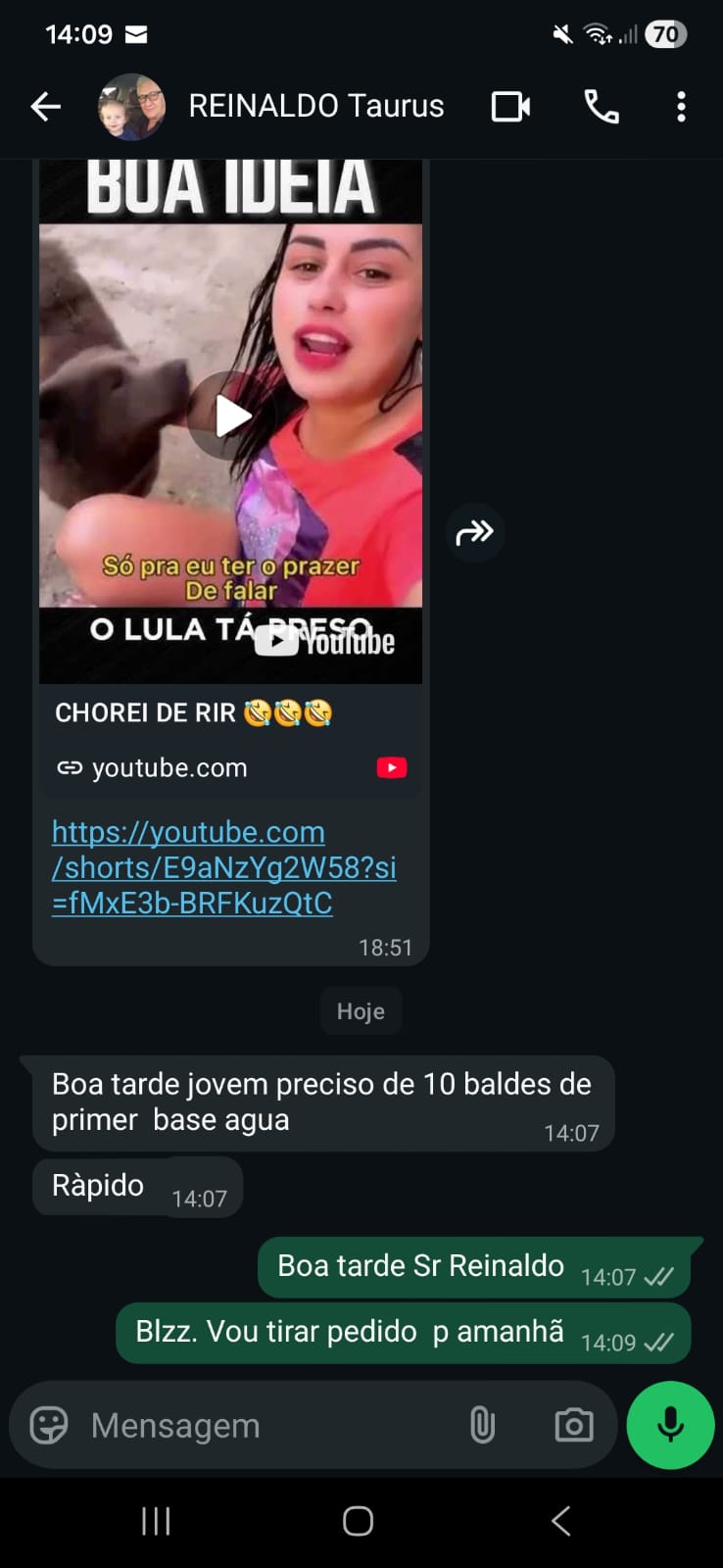Go back to the chat list
This screenshot has width=723, height=1568.
45,106
